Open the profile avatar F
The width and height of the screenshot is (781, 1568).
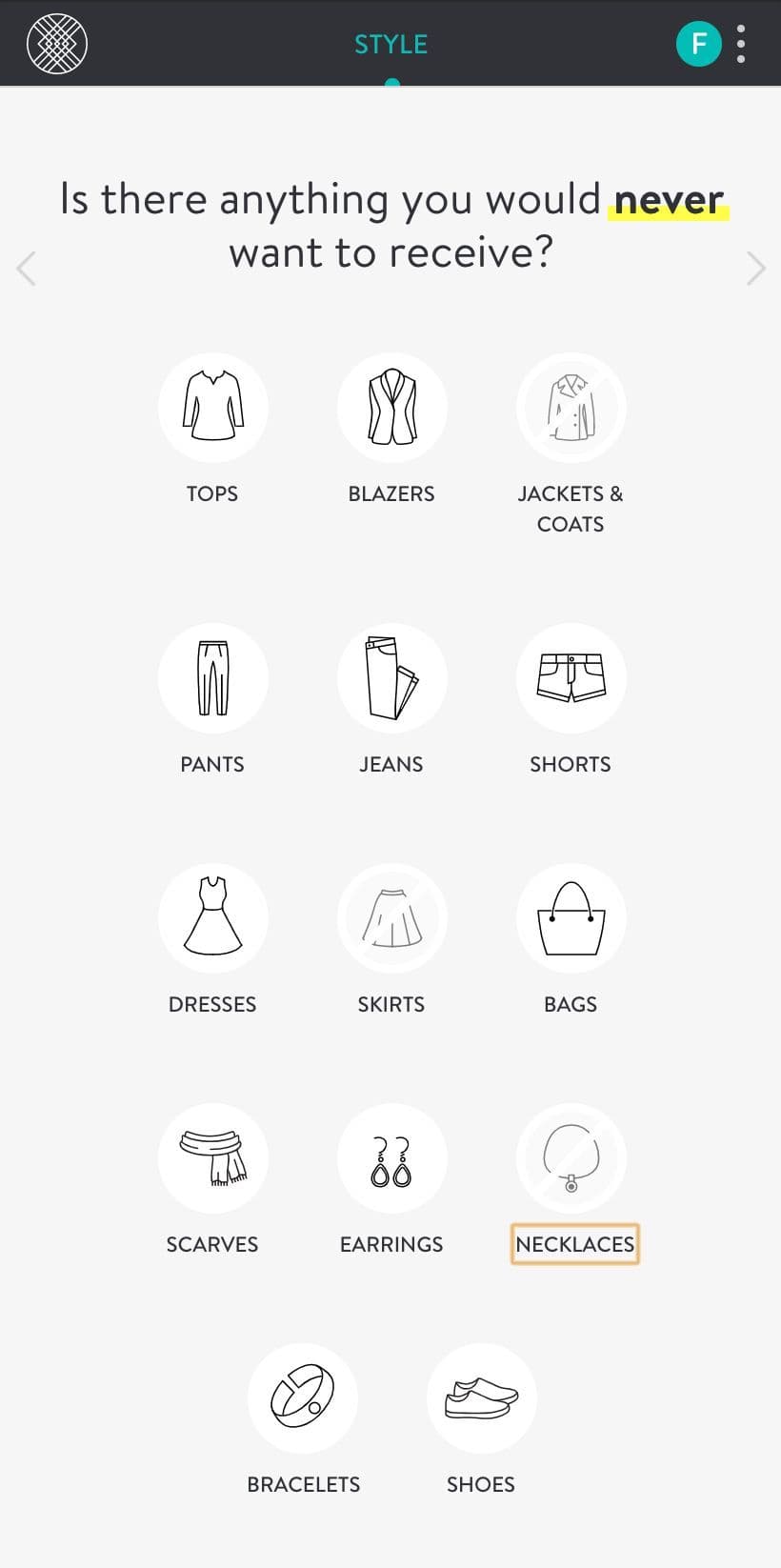pos(699,44)
